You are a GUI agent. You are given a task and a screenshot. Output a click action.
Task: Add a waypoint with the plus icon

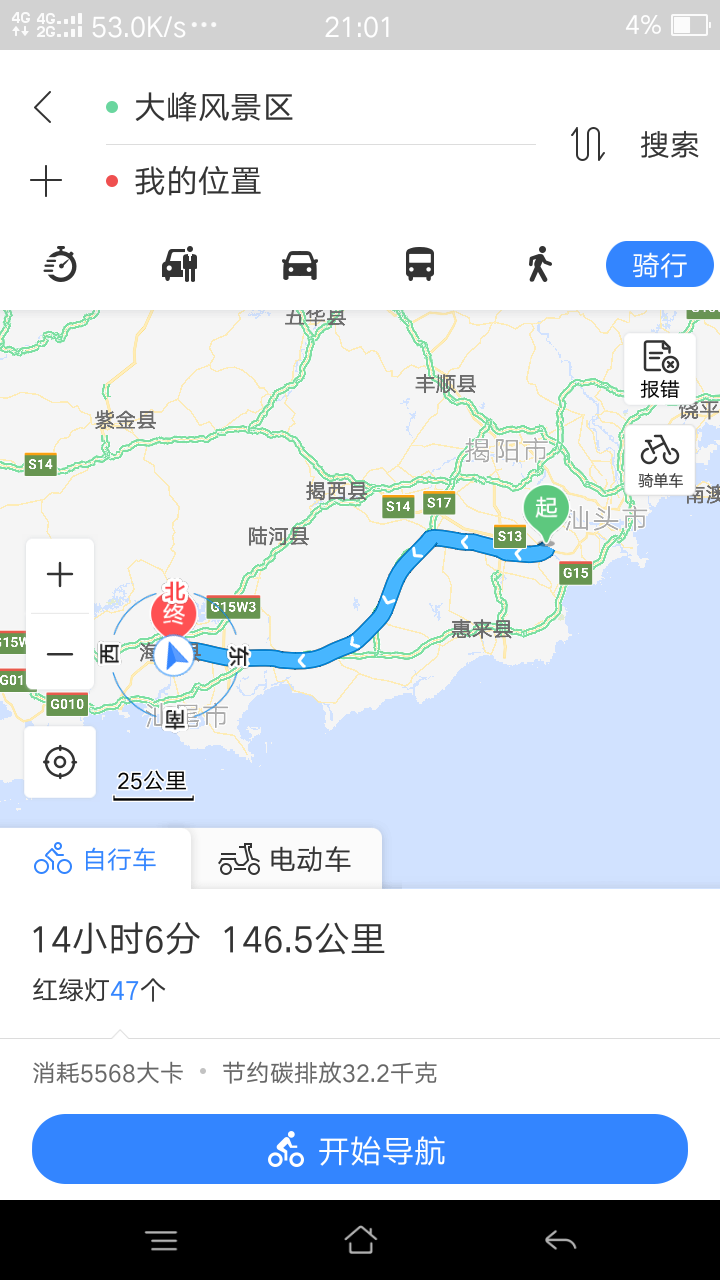coord(46,181)
